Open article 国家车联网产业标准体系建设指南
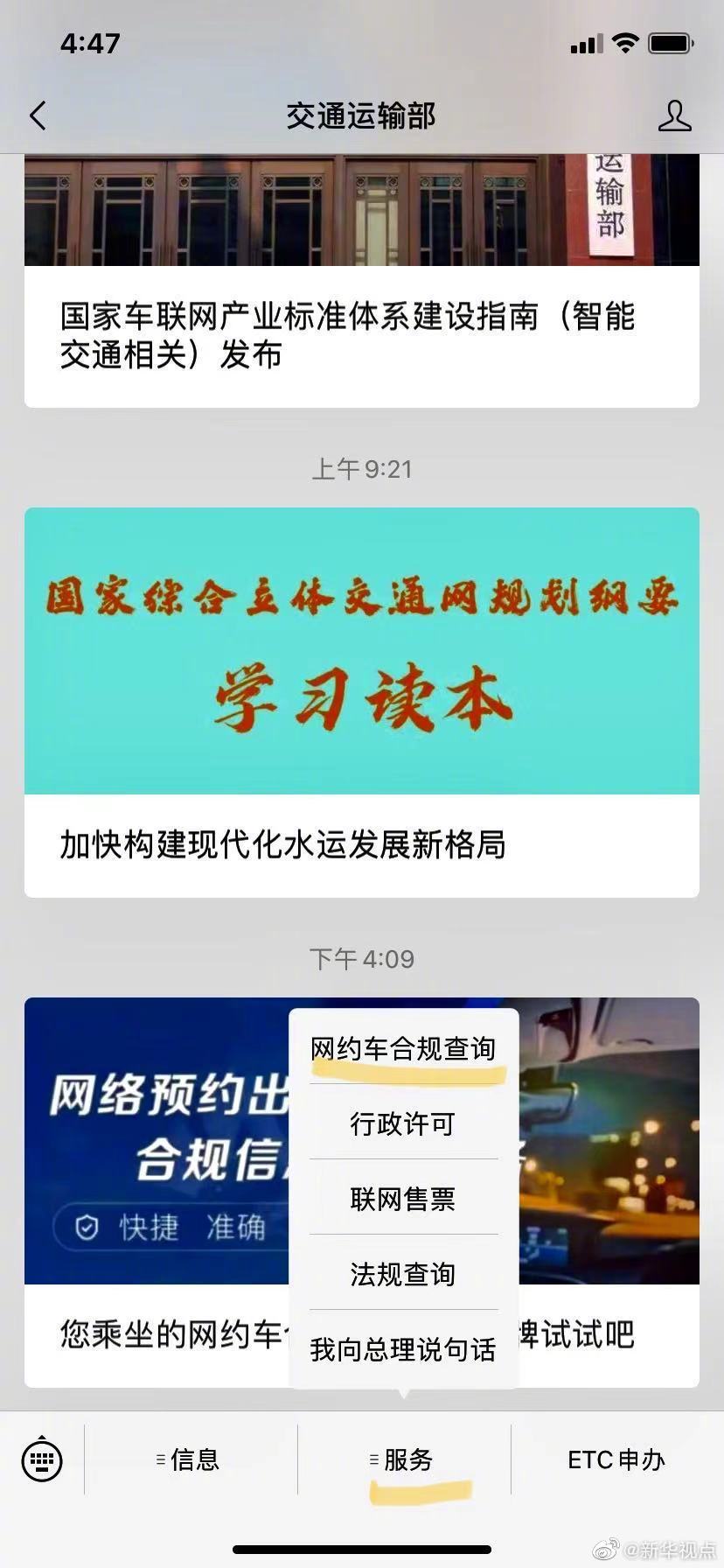This screenshot has width=724, height=1568. [x=361, y=335]
